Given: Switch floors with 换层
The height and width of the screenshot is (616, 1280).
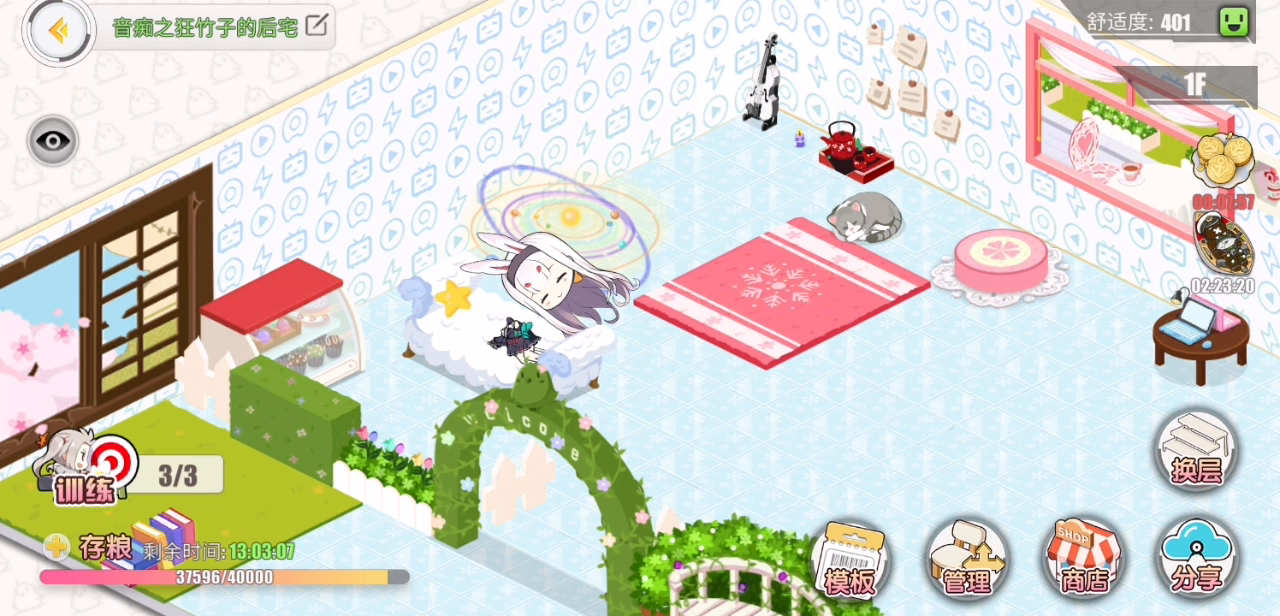Looking at the screenshot, I should [1197, 448].
